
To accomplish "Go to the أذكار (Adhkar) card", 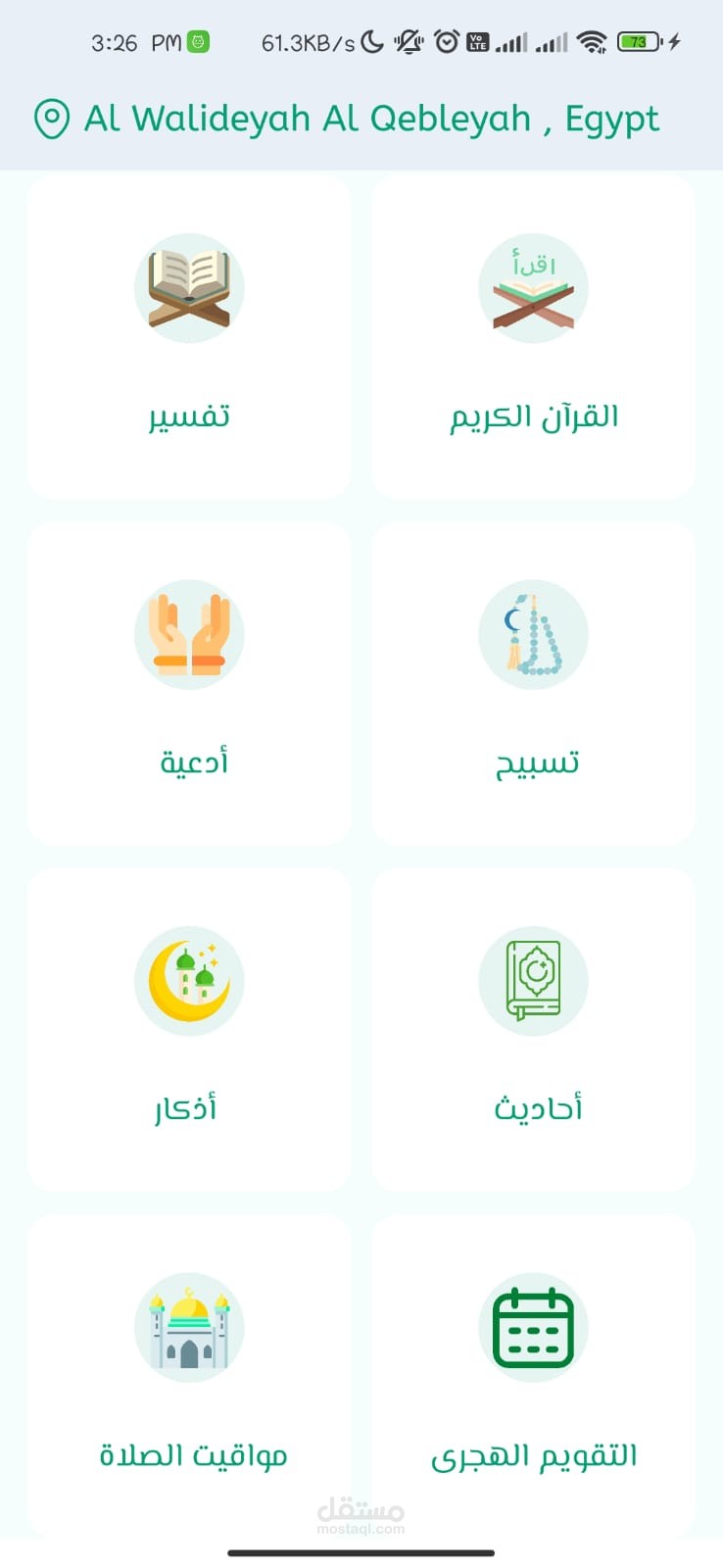I will (x=189, y=1029).
